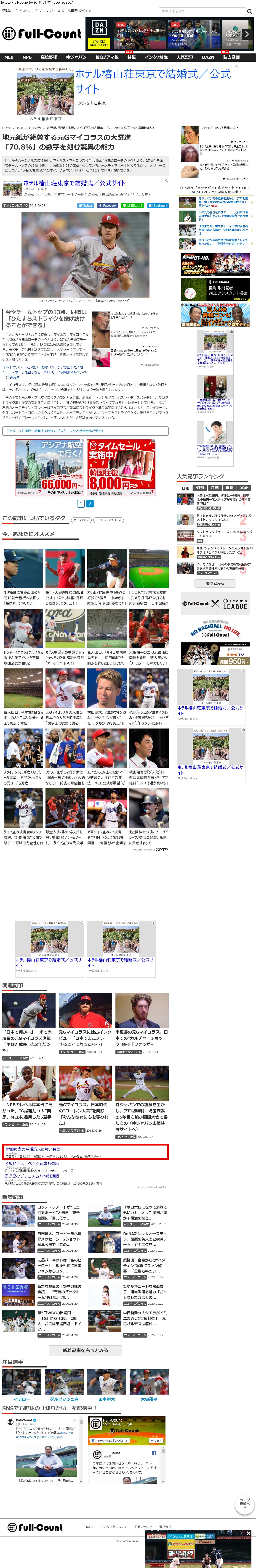Open the 人気記事 navigation tab
Screen dimensions: 256x1568
pos(185,57)
